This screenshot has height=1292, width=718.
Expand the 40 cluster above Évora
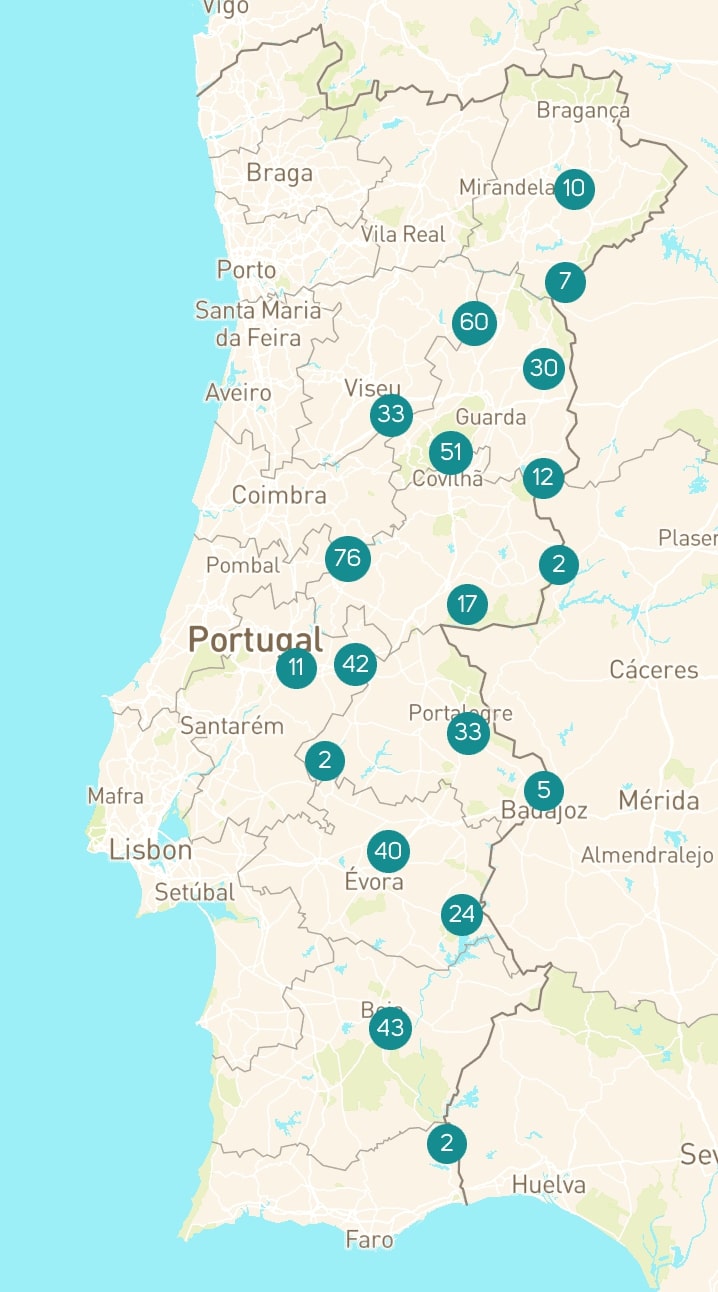coord(388,852)
